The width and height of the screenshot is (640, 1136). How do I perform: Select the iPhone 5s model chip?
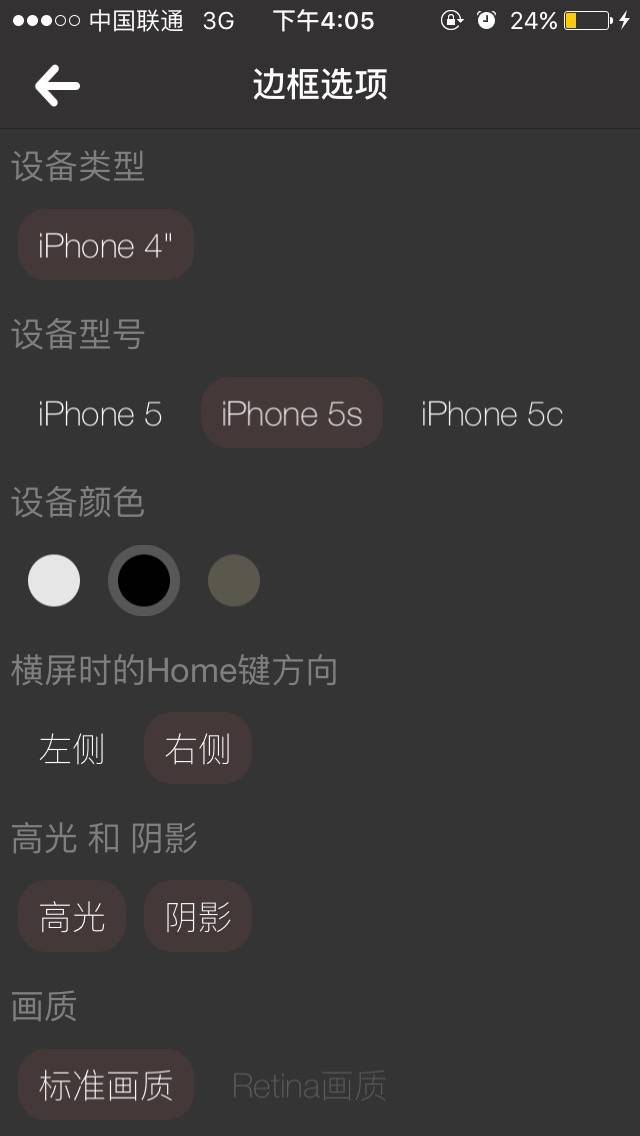(291, 413)
